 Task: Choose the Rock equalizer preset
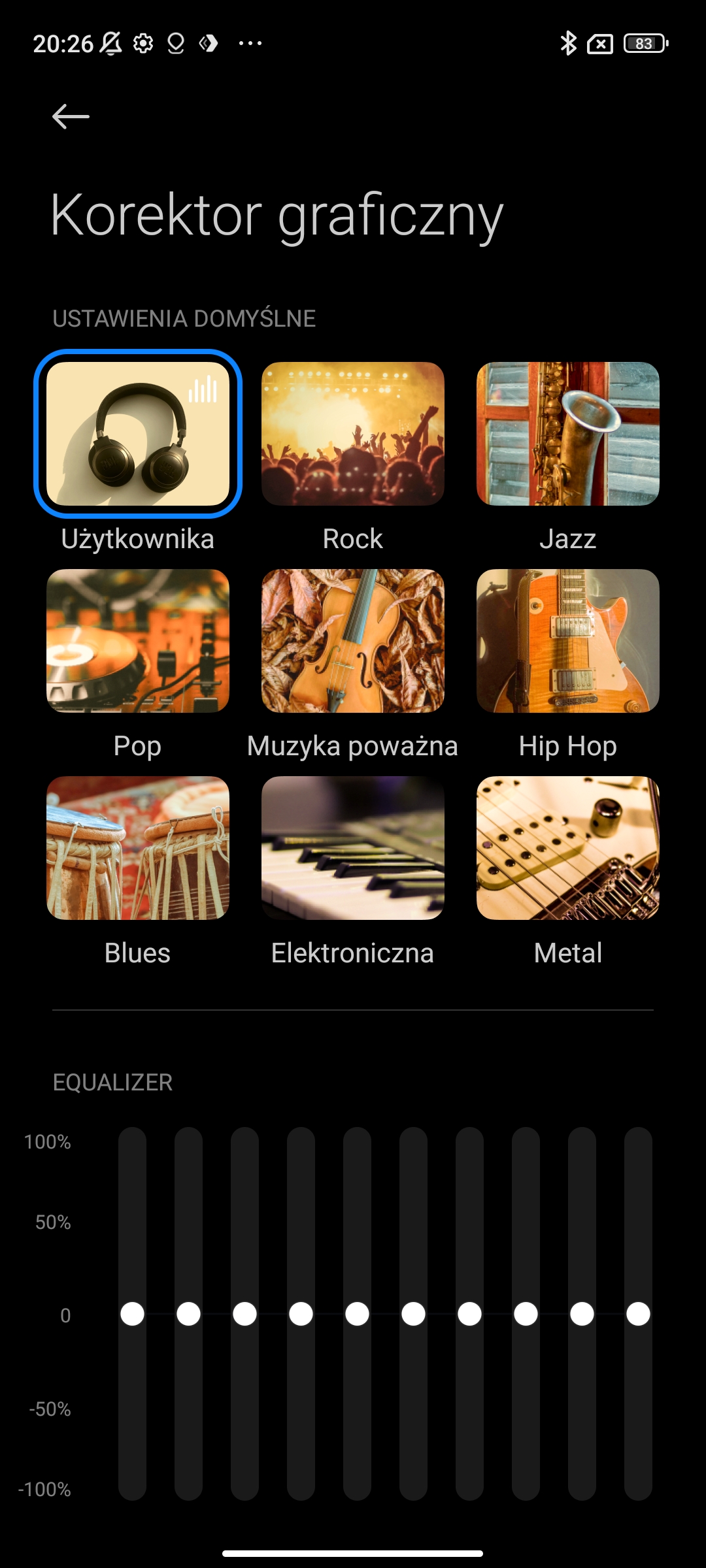[x=353, y=434]
